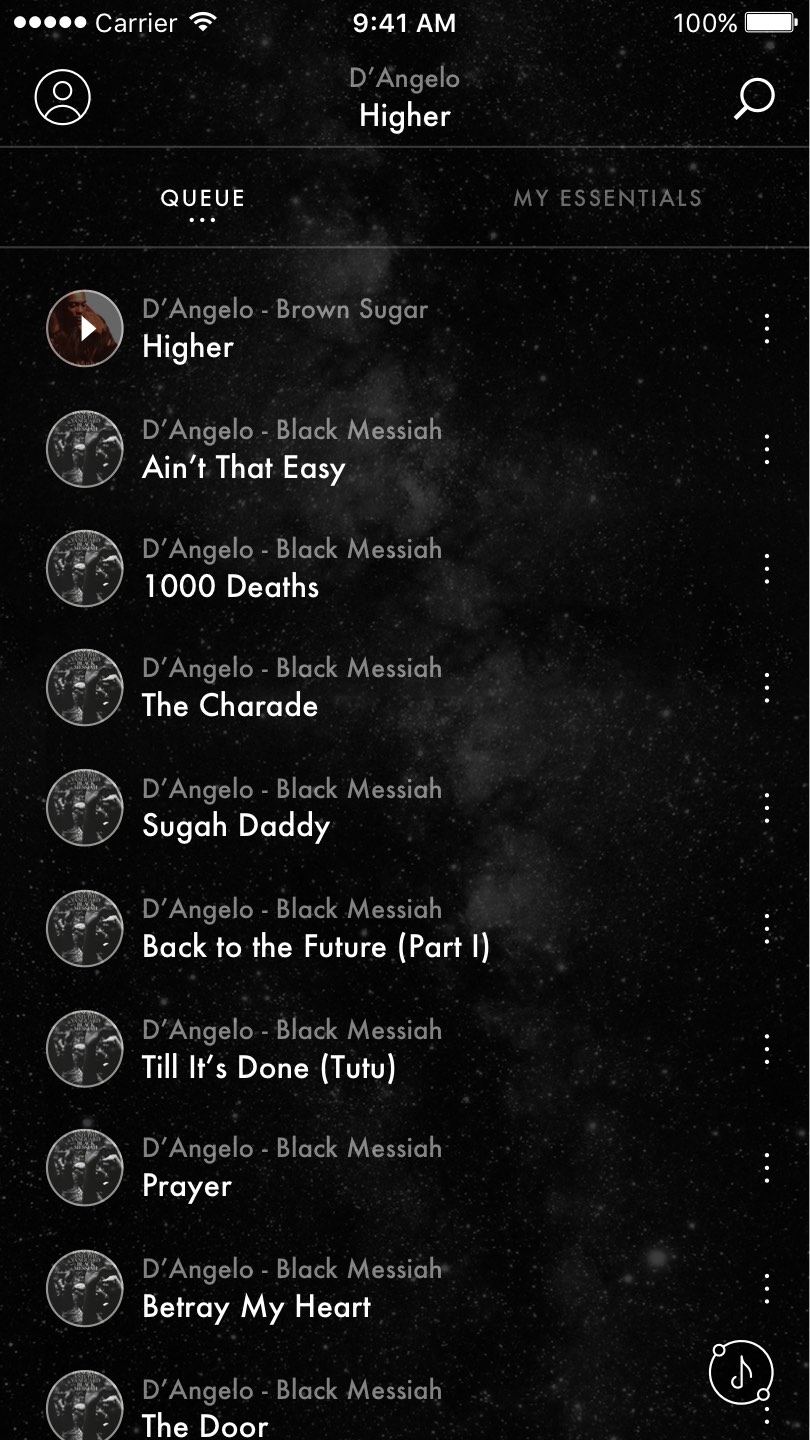Screen dimensions: 810x1440
Task: Play Sugah Daddy from the queue
Action: click(x=85, y=808)
